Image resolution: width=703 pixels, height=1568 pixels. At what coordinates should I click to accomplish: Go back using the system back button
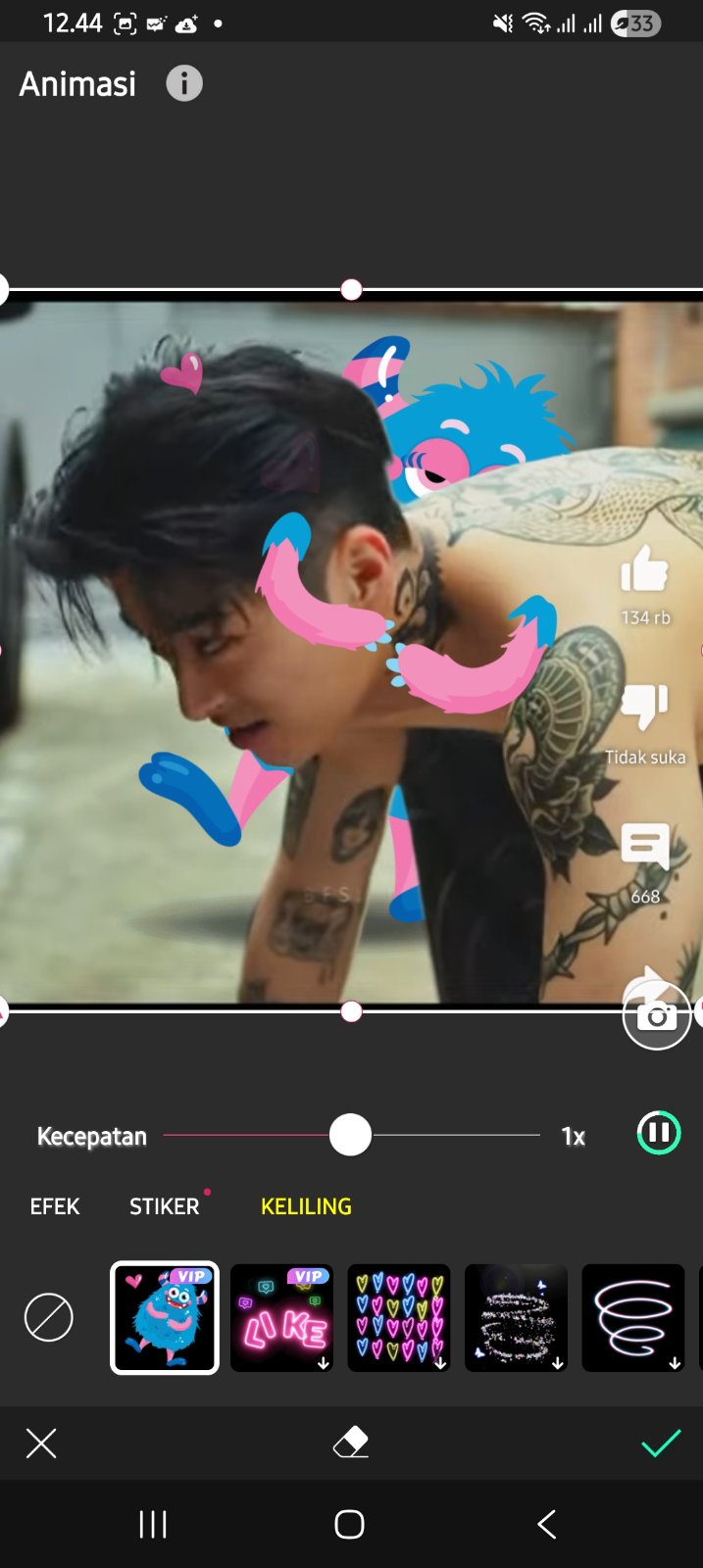click(x=547, y=1524)
